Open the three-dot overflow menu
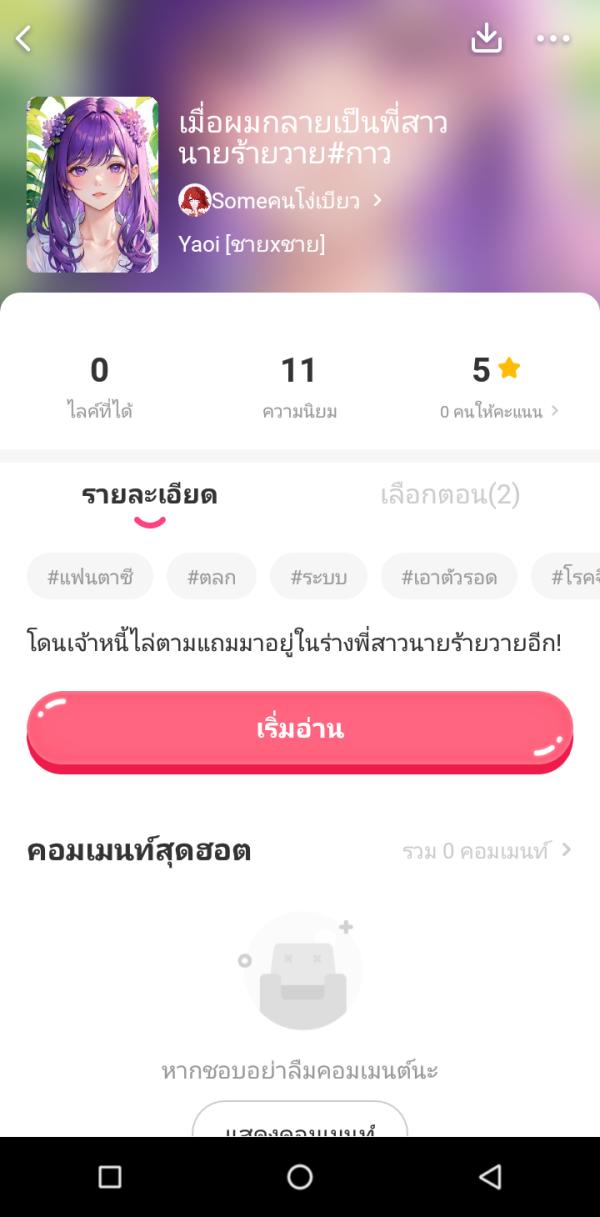The height and width of the screenshot is (1217, 600). 552,39
